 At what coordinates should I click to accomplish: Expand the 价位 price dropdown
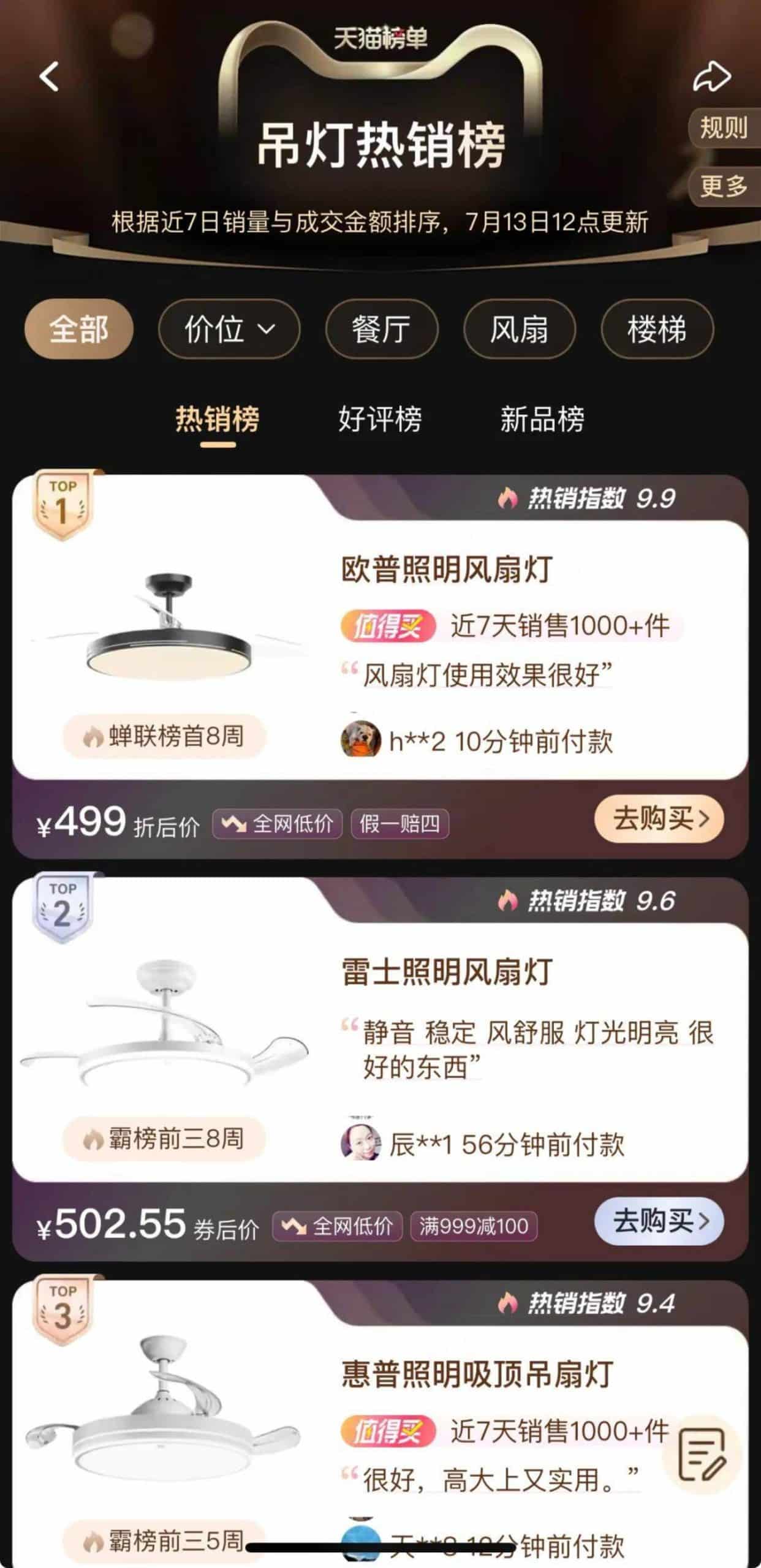tap(229, 329)
